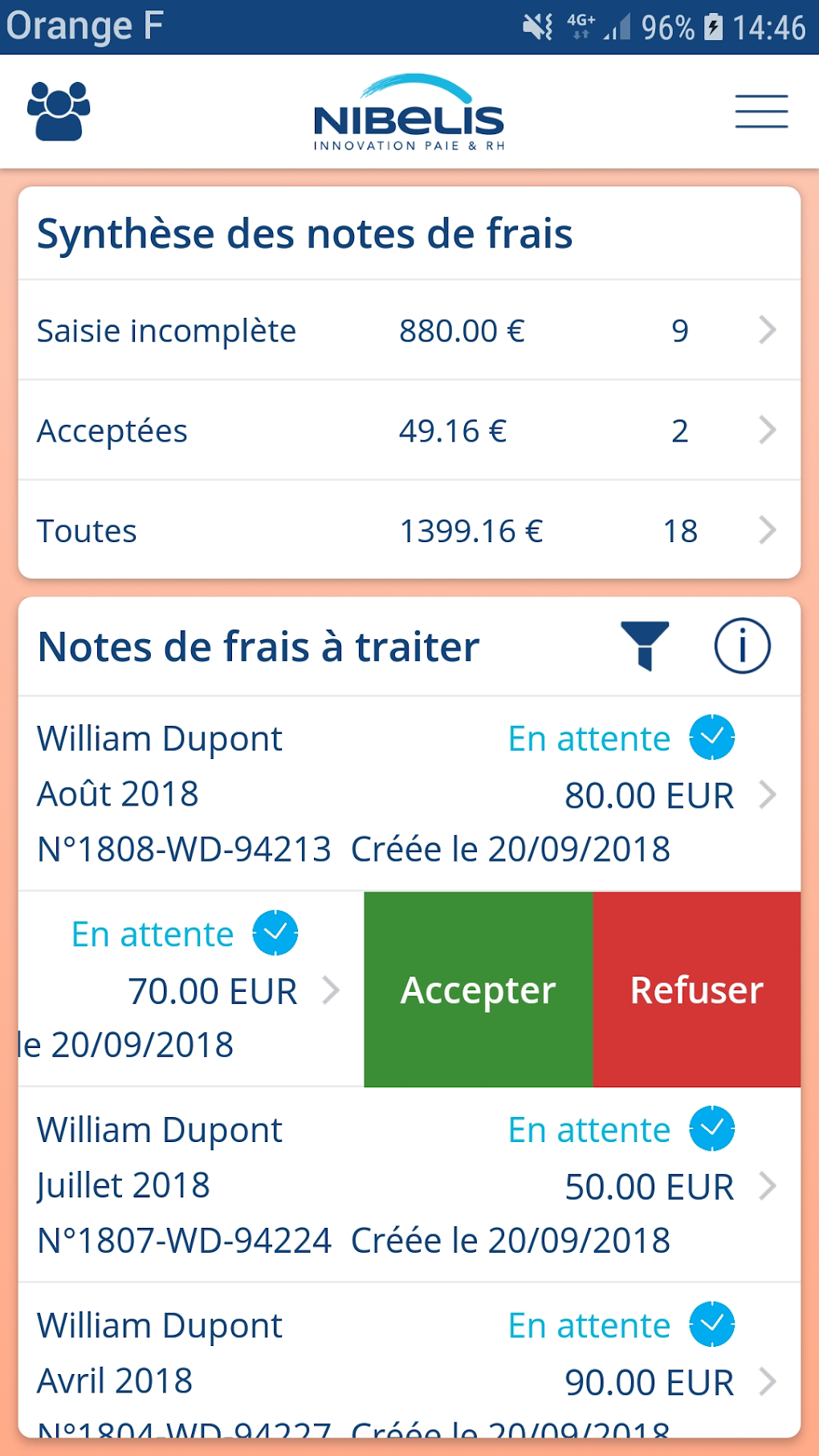Open Saisie incomplète expense notes
The width and height of the screenshot is (819, 1456).
(x=409, y=330)
